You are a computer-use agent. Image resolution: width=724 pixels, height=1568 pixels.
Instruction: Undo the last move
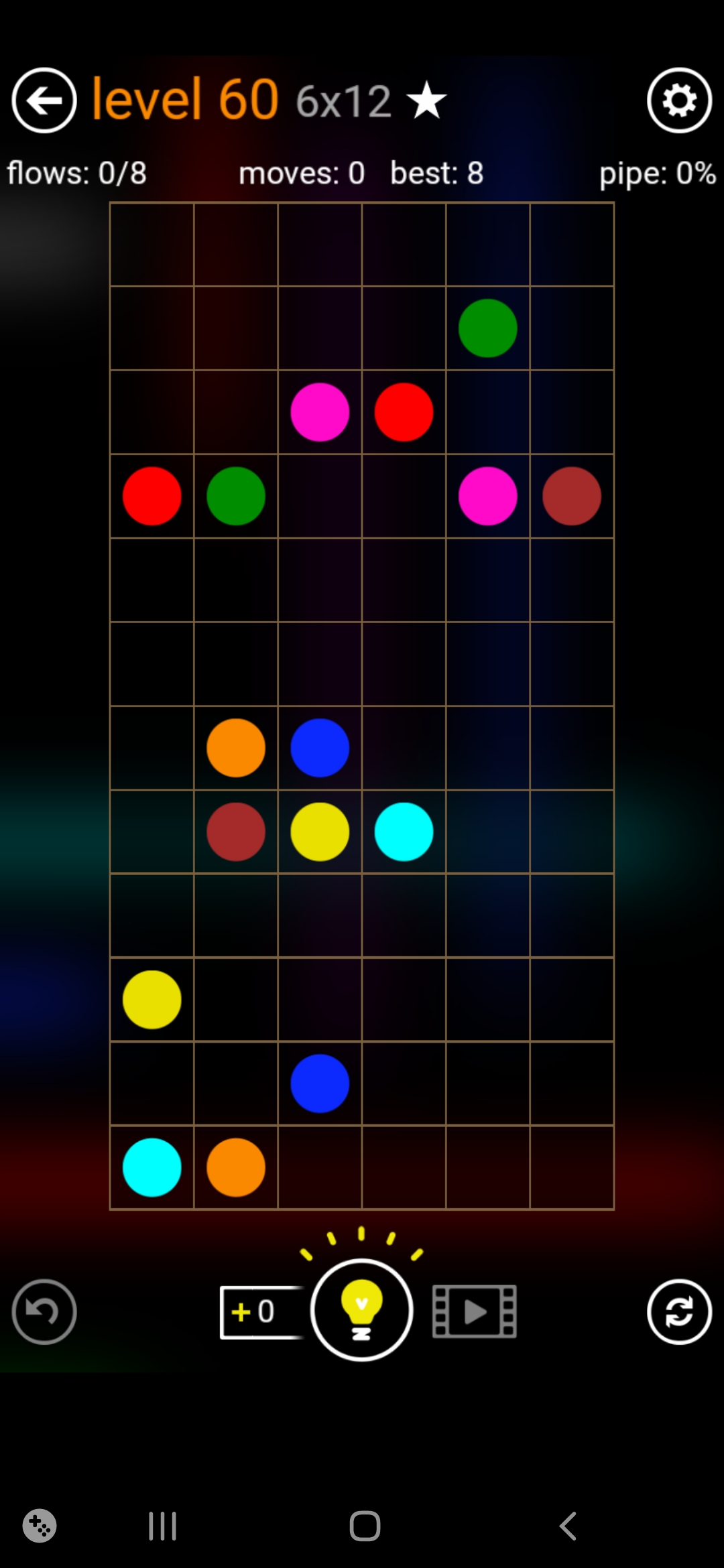coord(44,1311)
